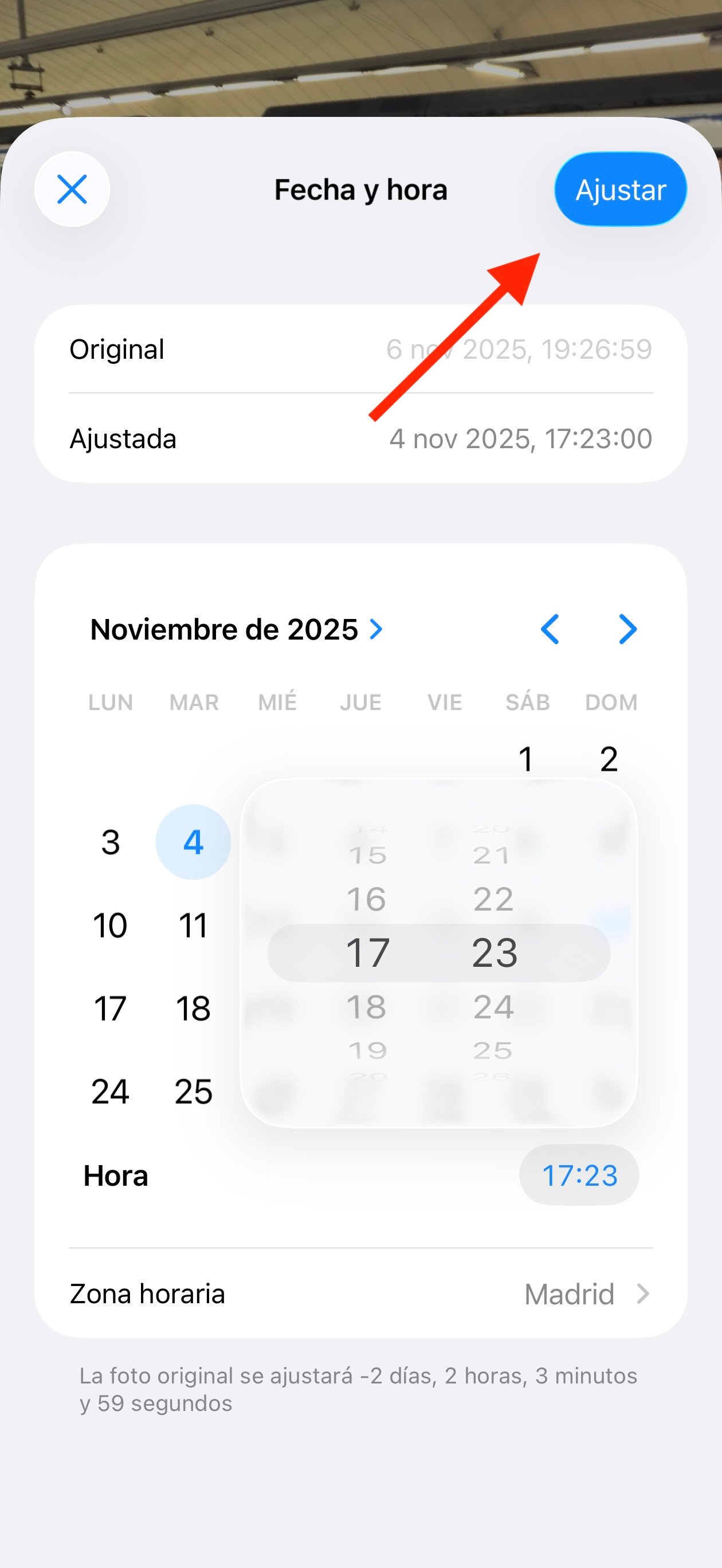Image resolution: width=722 pixels, height=1568 pixels.
Task: Pick day 17 on the calendar
Action: (110, 1009)
